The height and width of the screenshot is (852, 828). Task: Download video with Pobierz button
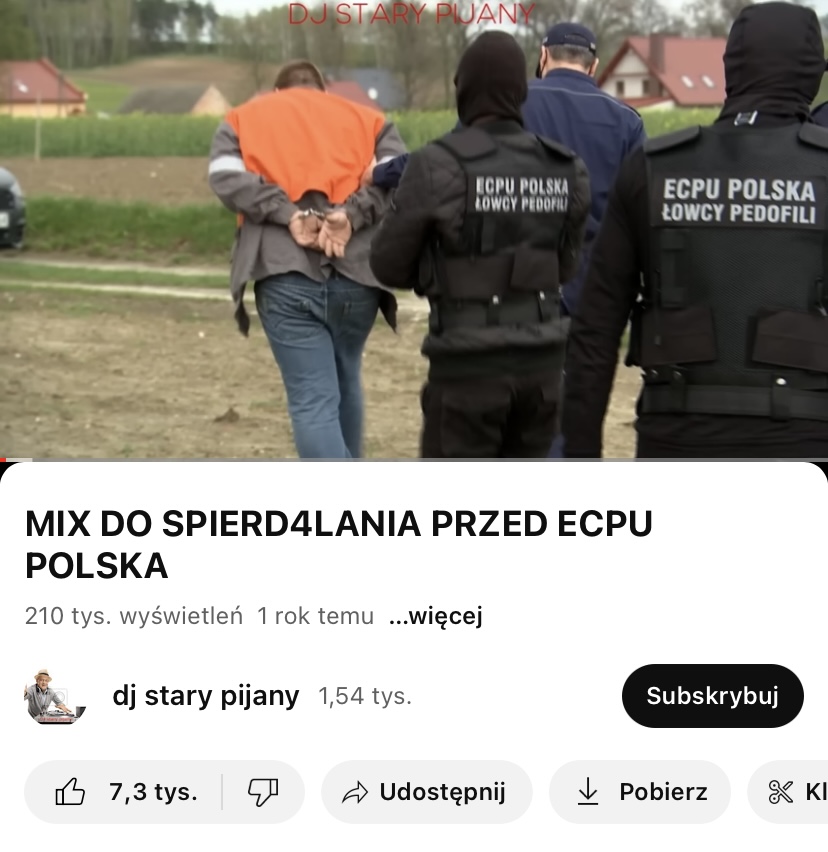point(643,792)
